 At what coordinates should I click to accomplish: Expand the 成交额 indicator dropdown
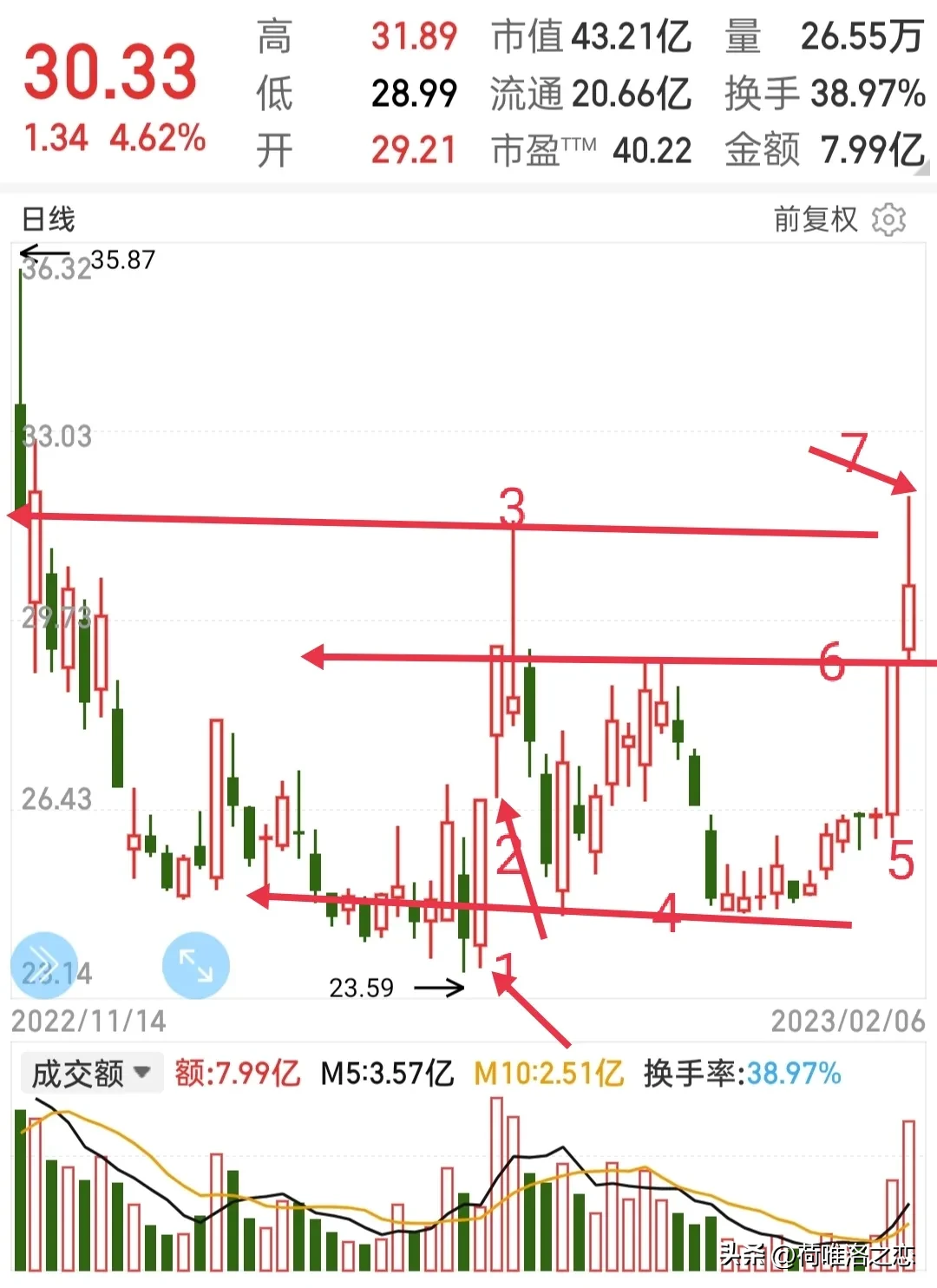(x=91, y=1074)
